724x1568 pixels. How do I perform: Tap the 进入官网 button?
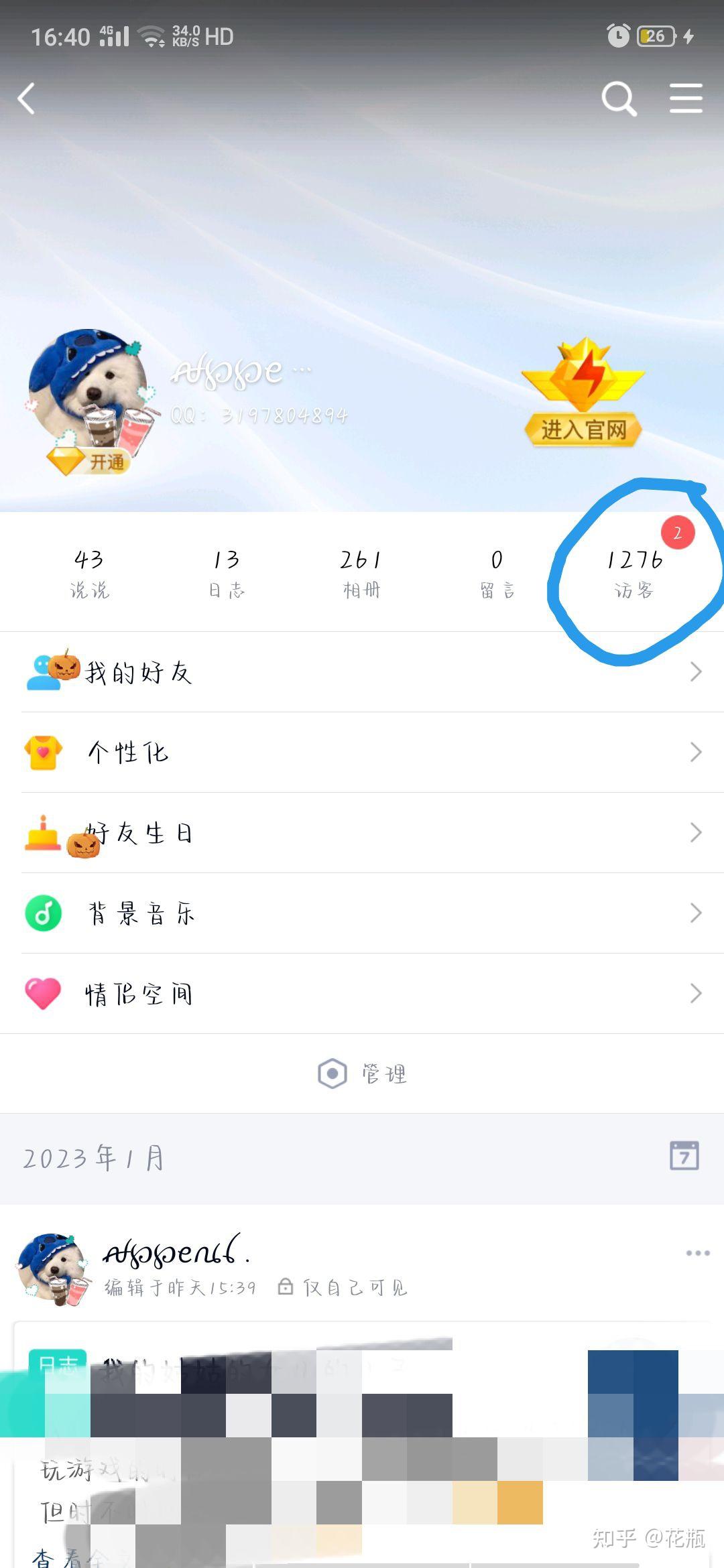[583, 429]
